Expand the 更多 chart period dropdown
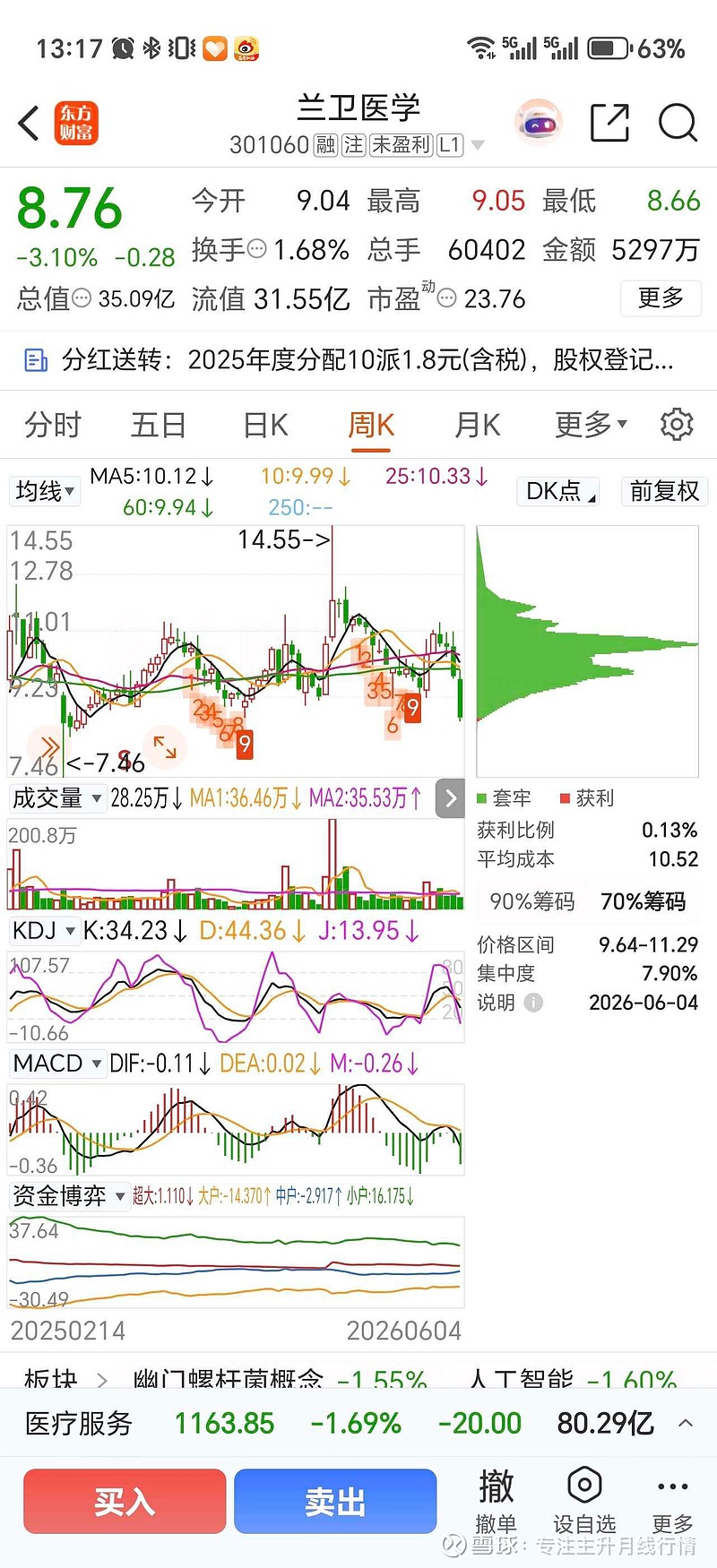 591,424
